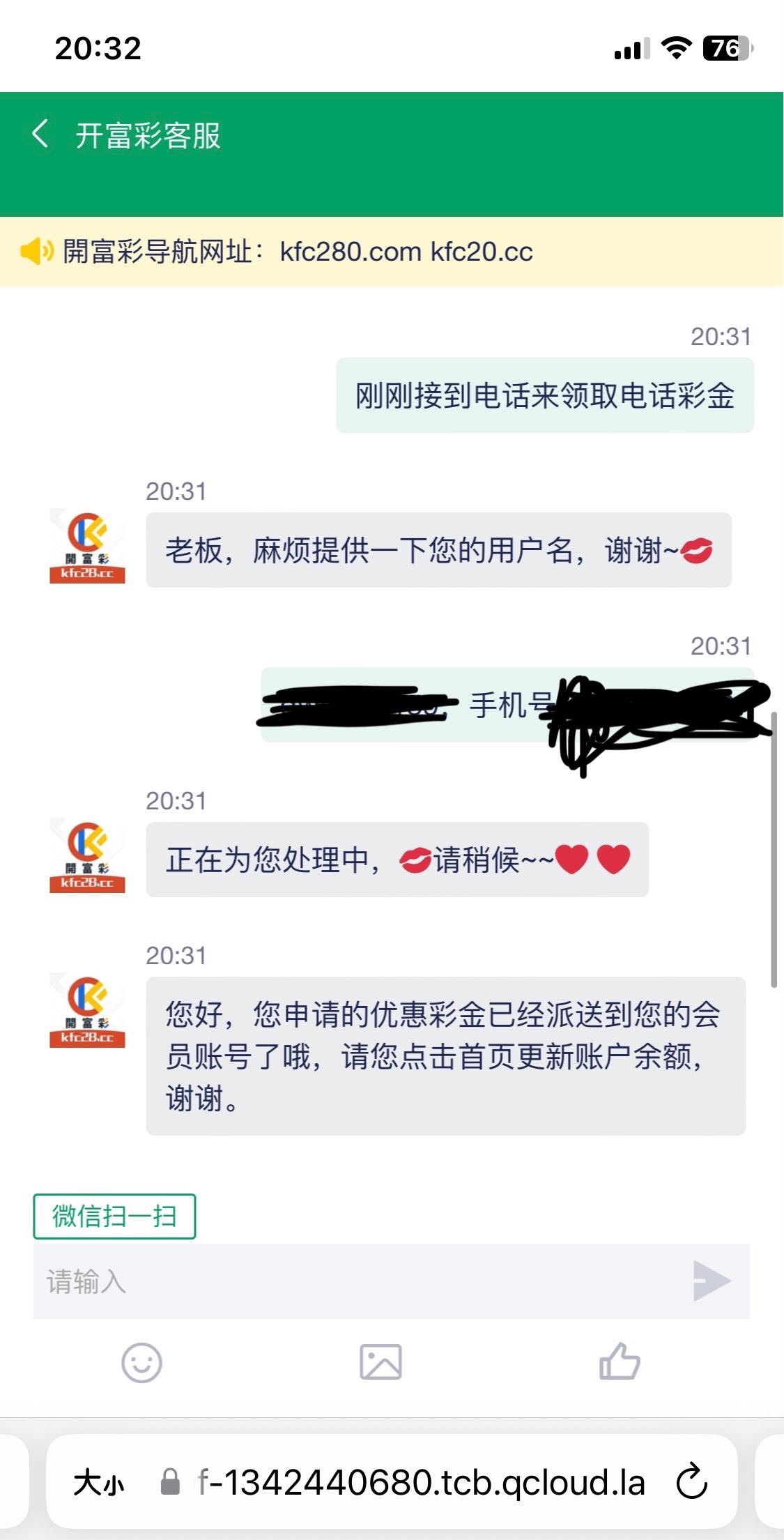The width and height of the screenshot is (784, 1540).
Task: Tap the 微信扫一扫 button
Action: coord(114,1217)
